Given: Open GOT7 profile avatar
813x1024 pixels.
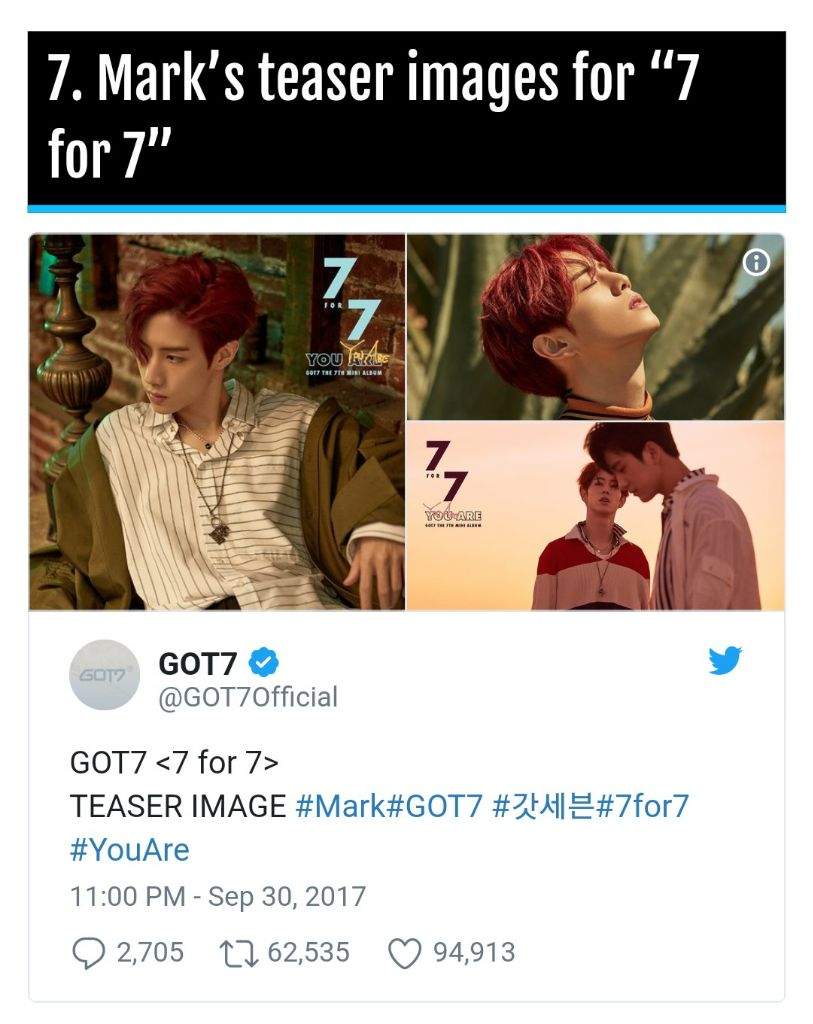Looking at the screenshot, I should point(104,676).
